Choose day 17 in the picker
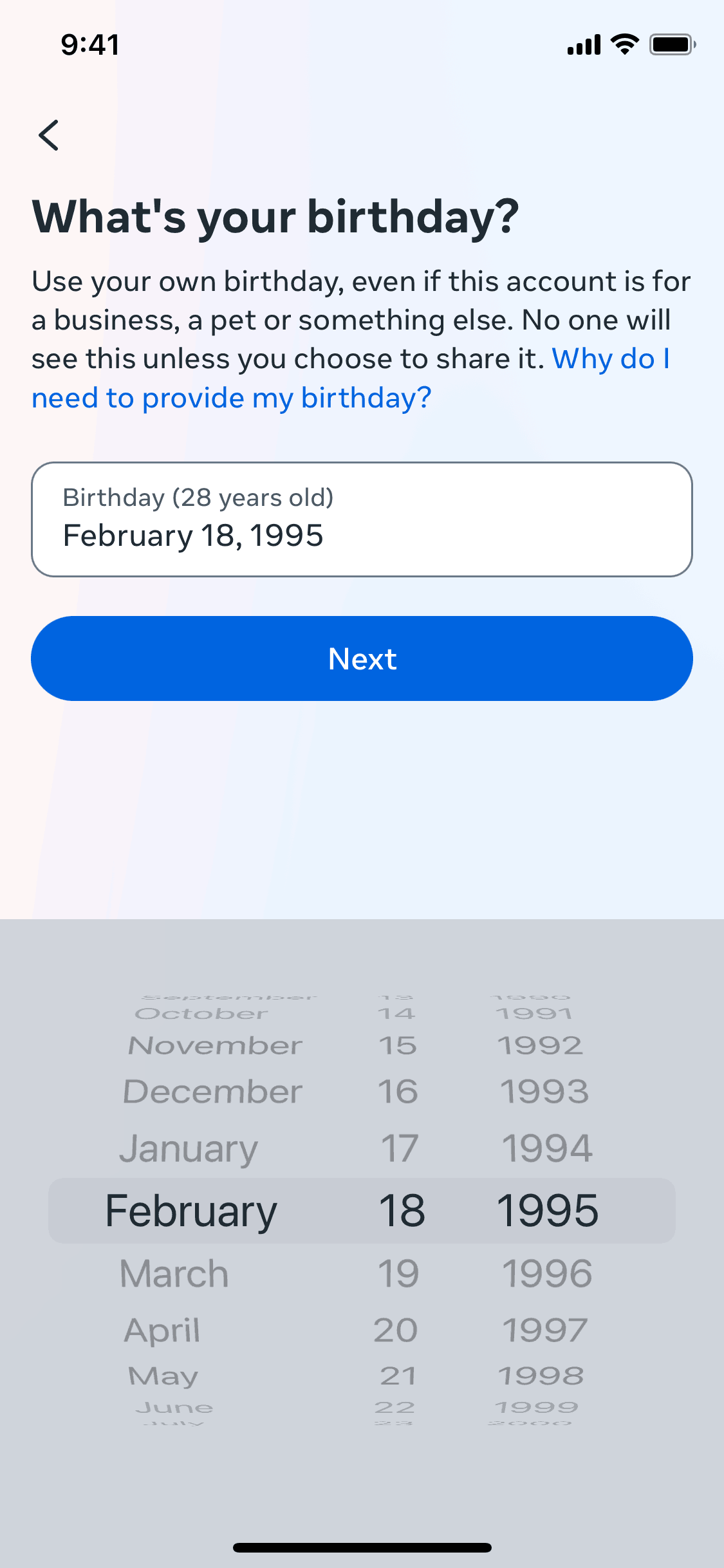This screenshot has width=724, height=1568. 399,1149
